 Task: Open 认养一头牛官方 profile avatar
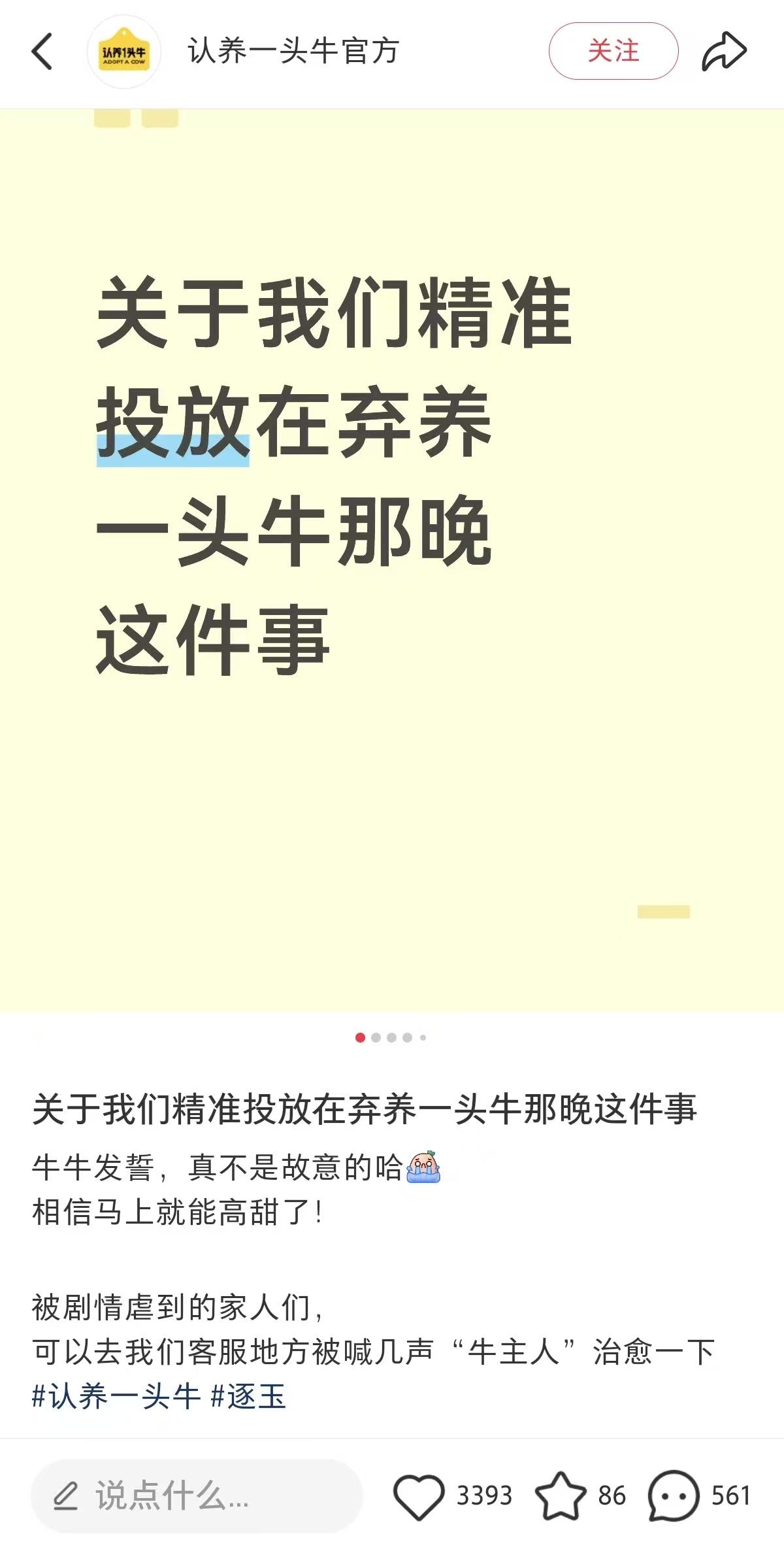pyautogui.click(x=123, y=52)
